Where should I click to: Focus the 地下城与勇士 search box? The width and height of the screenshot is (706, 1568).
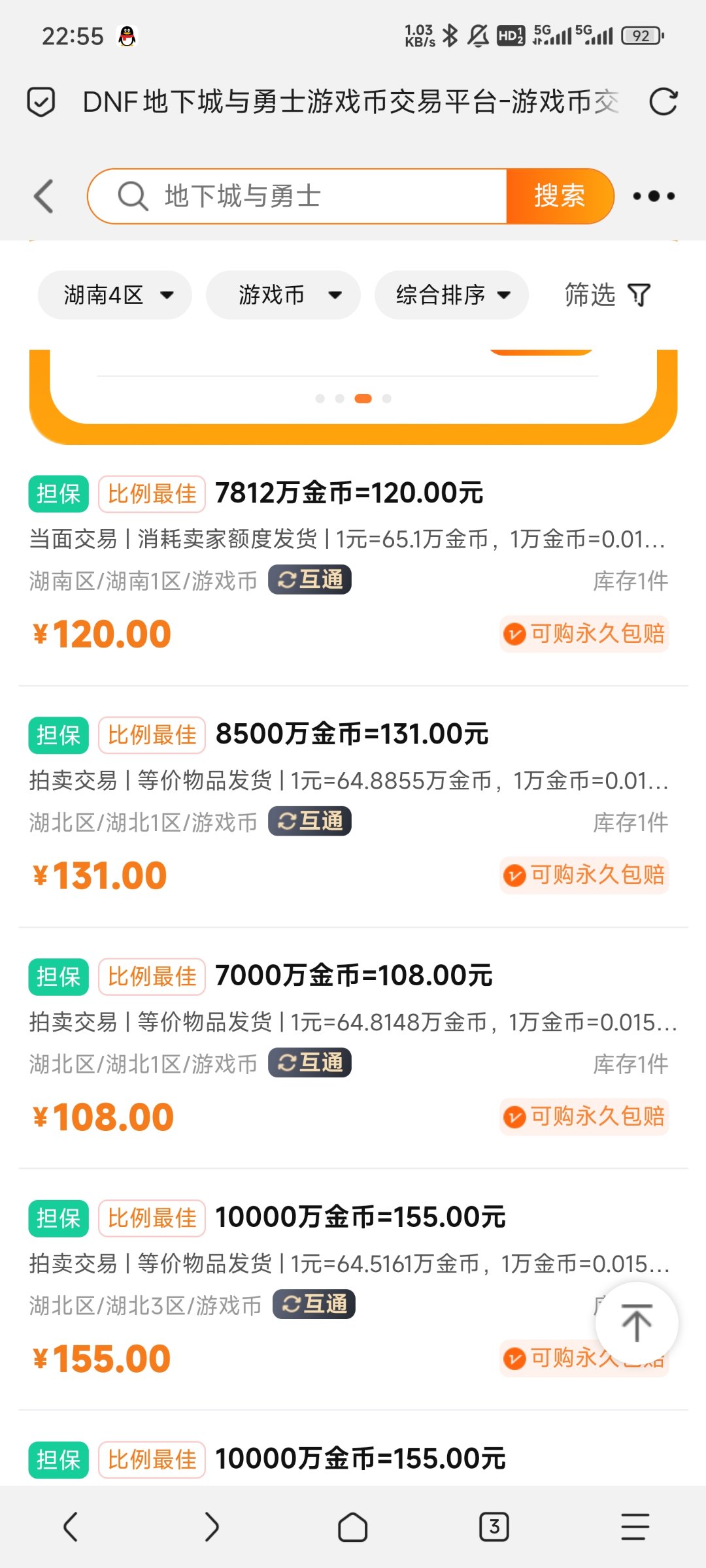(x=297, y=196)
